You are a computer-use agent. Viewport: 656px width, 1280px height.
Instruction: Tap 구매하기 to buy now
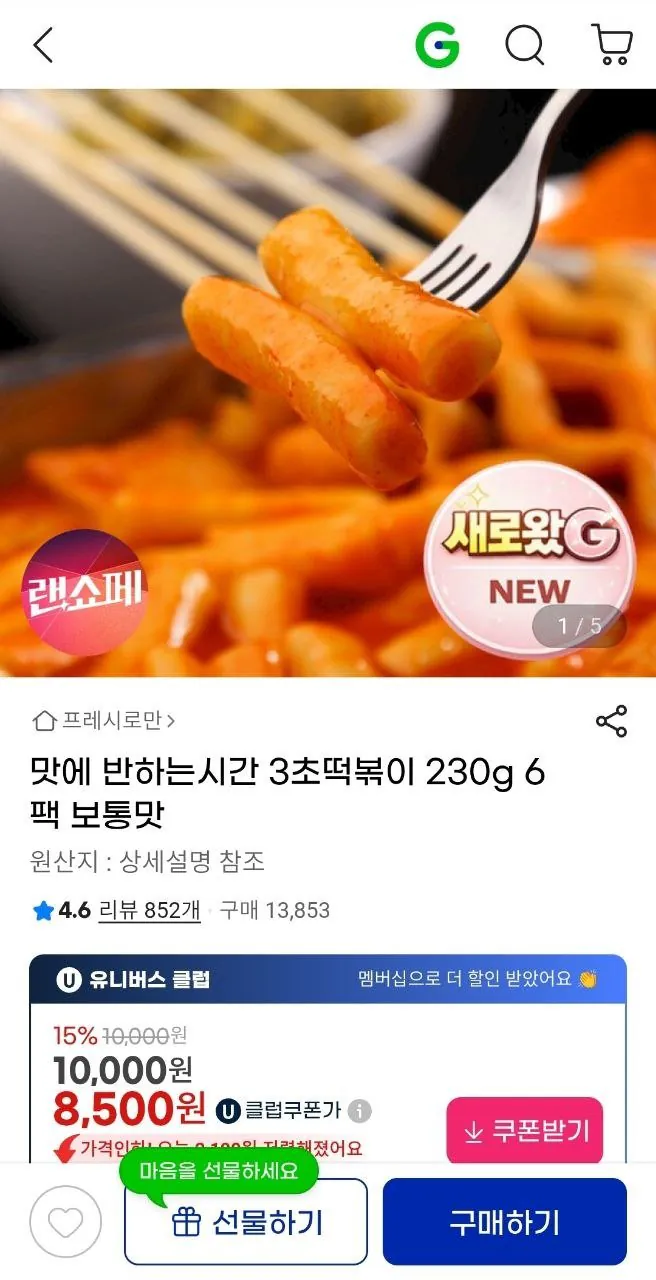coord(504,1222)
